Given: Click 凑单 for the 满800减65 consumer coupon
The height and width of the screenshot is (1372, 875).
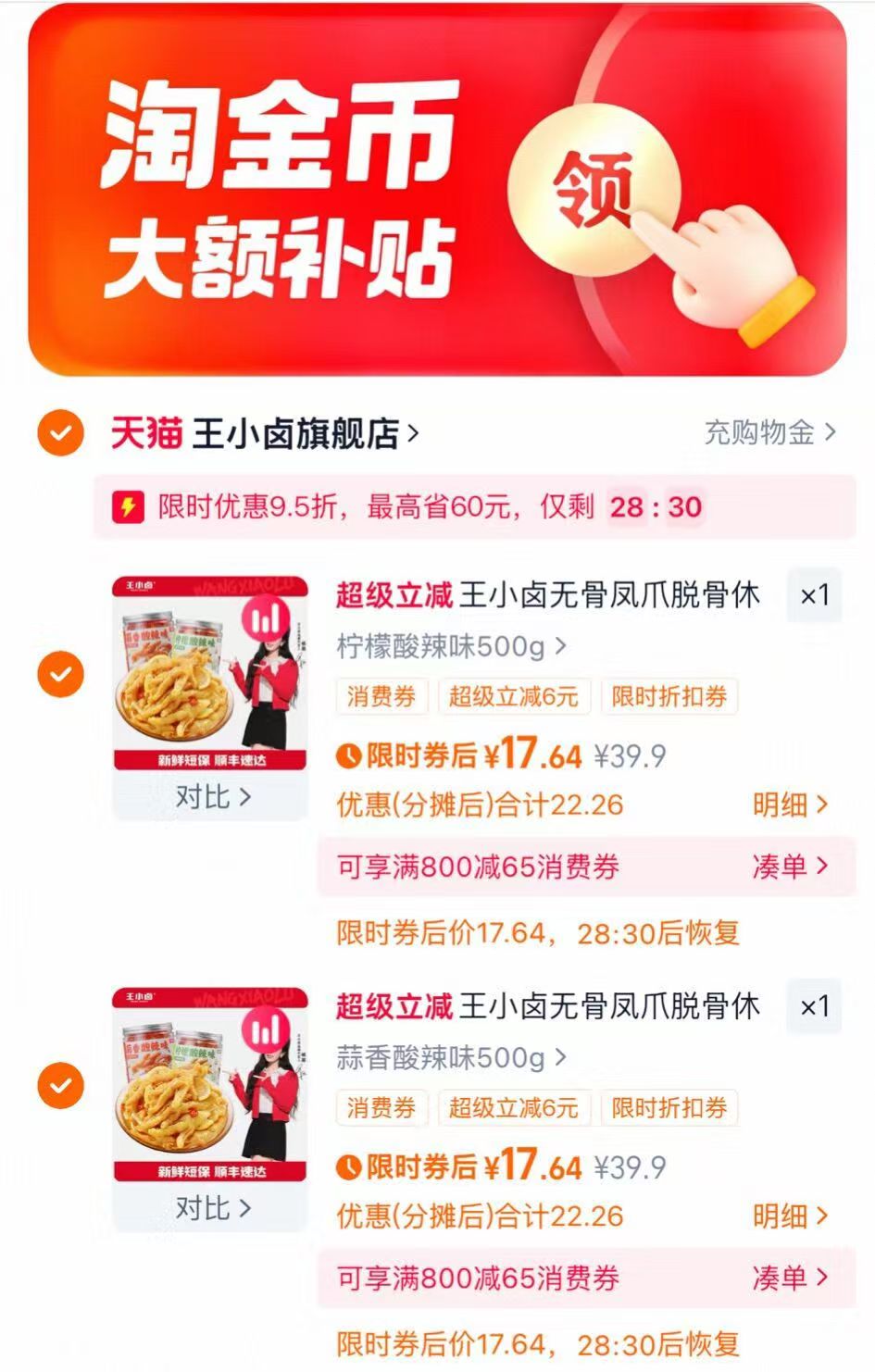Looking at the screenshot, I should point(789,867).
